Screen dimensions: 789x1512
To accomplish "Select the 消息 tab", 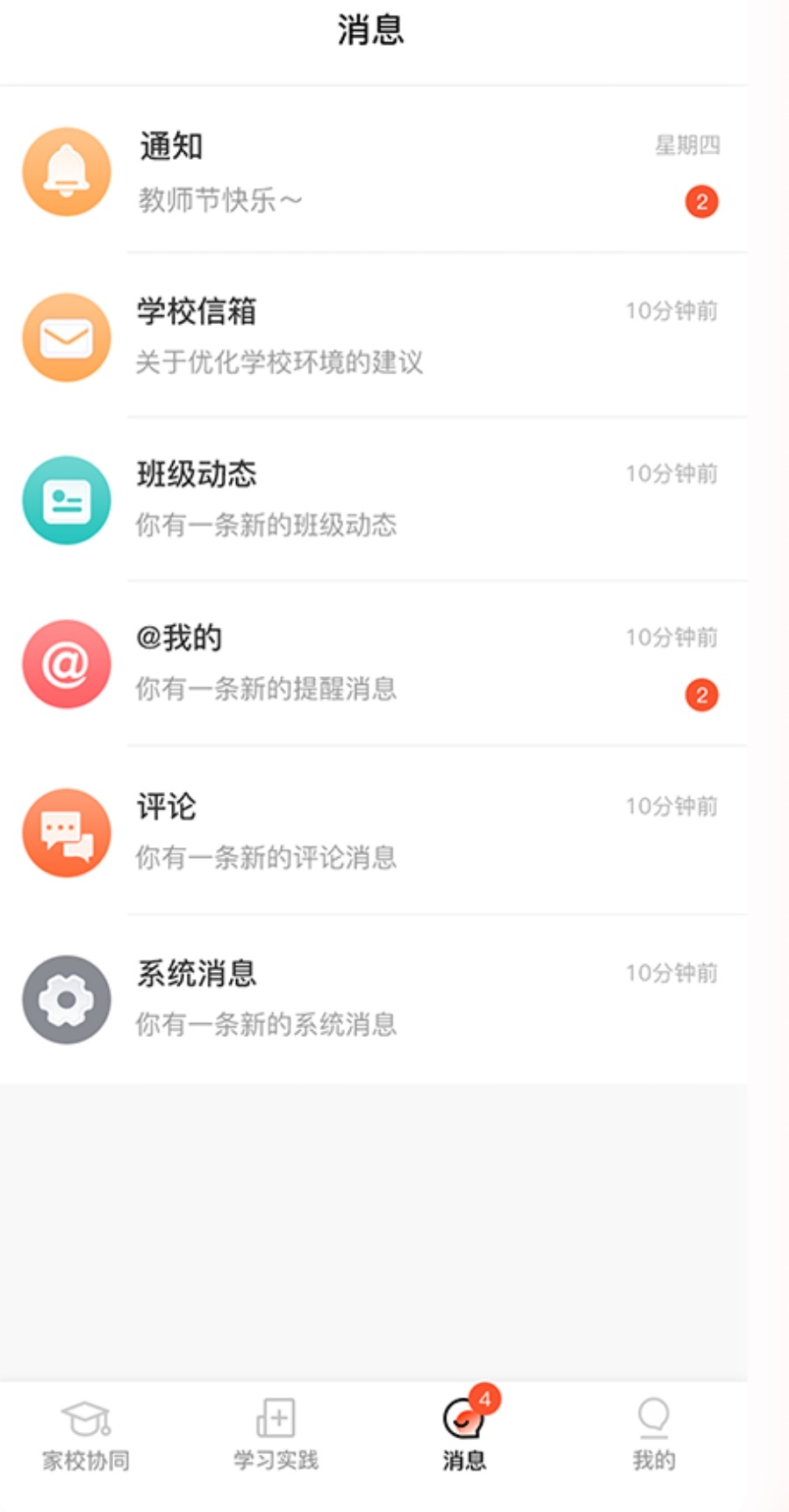I will pos(464,1433).
